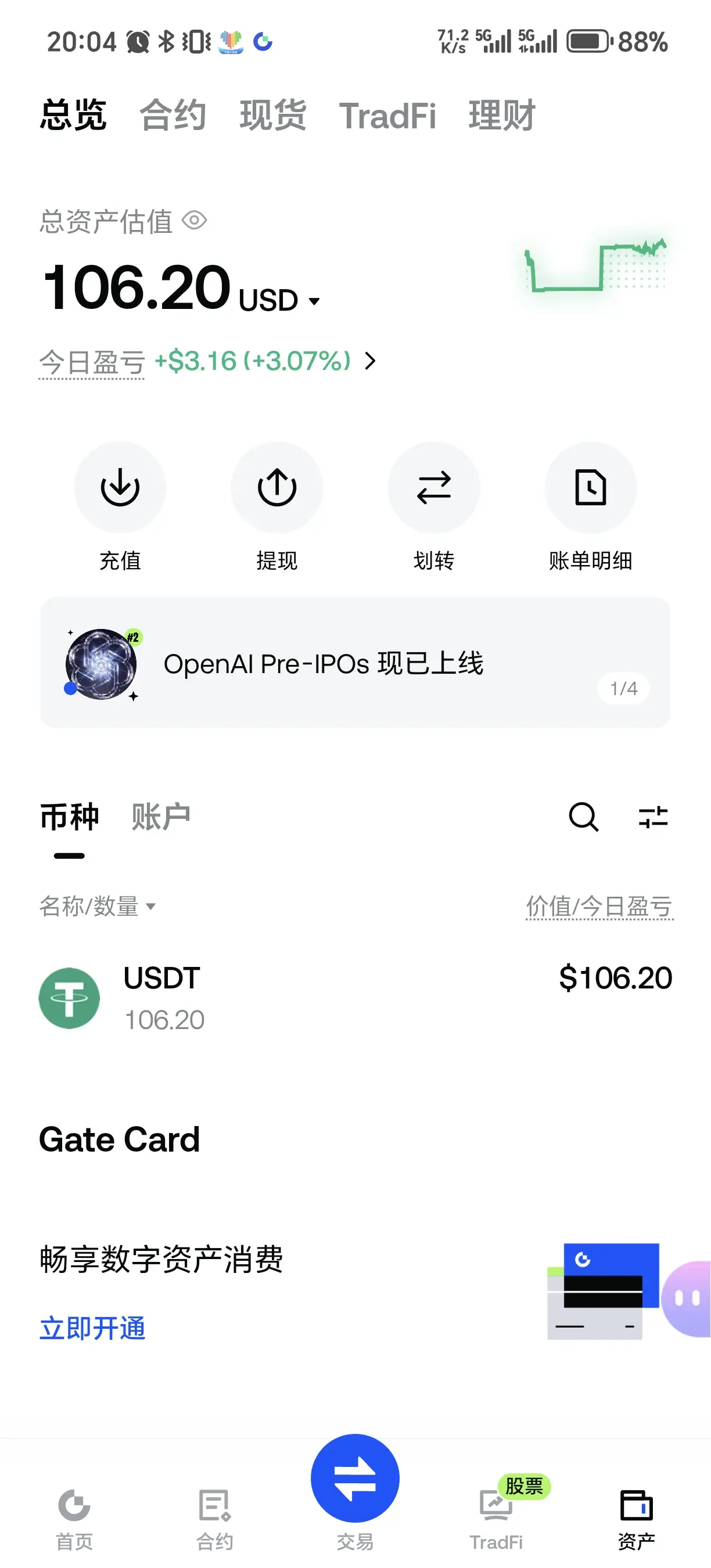The width and height of the screenshot is (711, 1568).
Task: Open the OpenAI Pre-IPOs banner
Action: click(x=355, y=663)
